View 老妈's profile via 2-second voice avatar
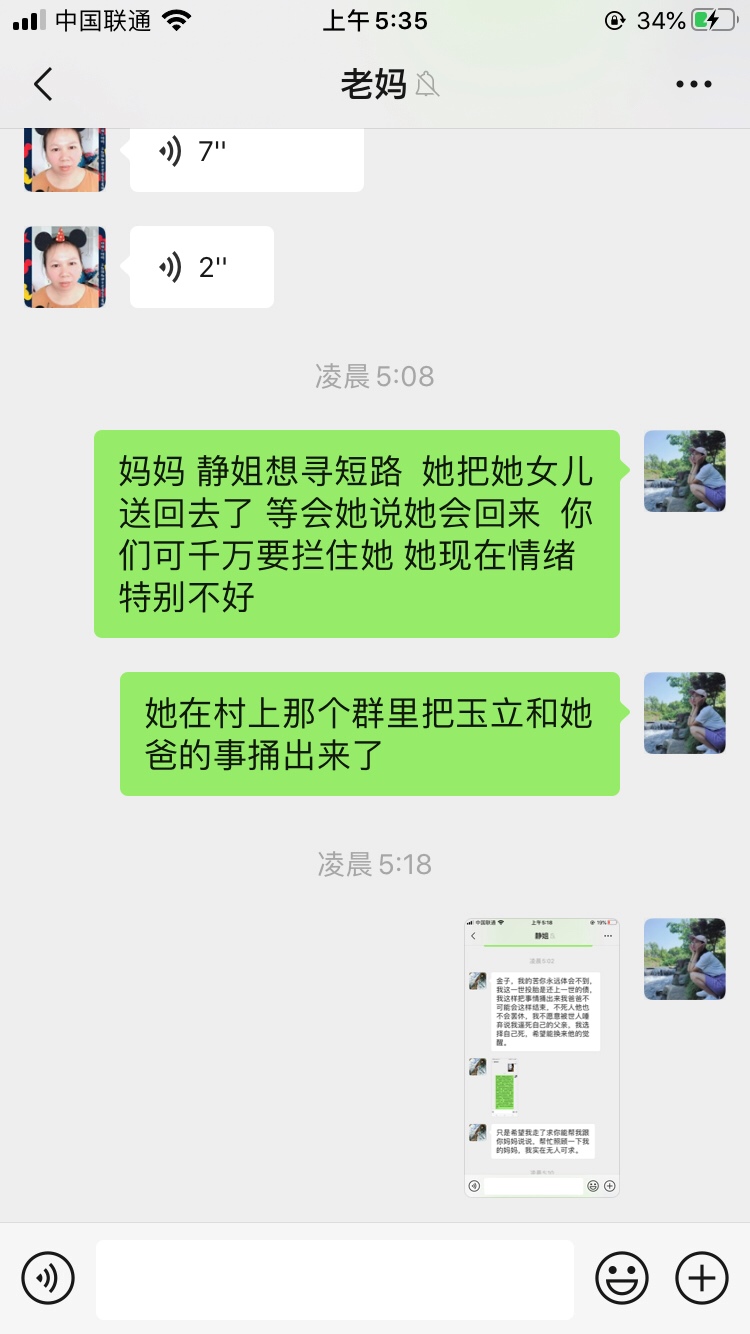 (x=65, y=267)
